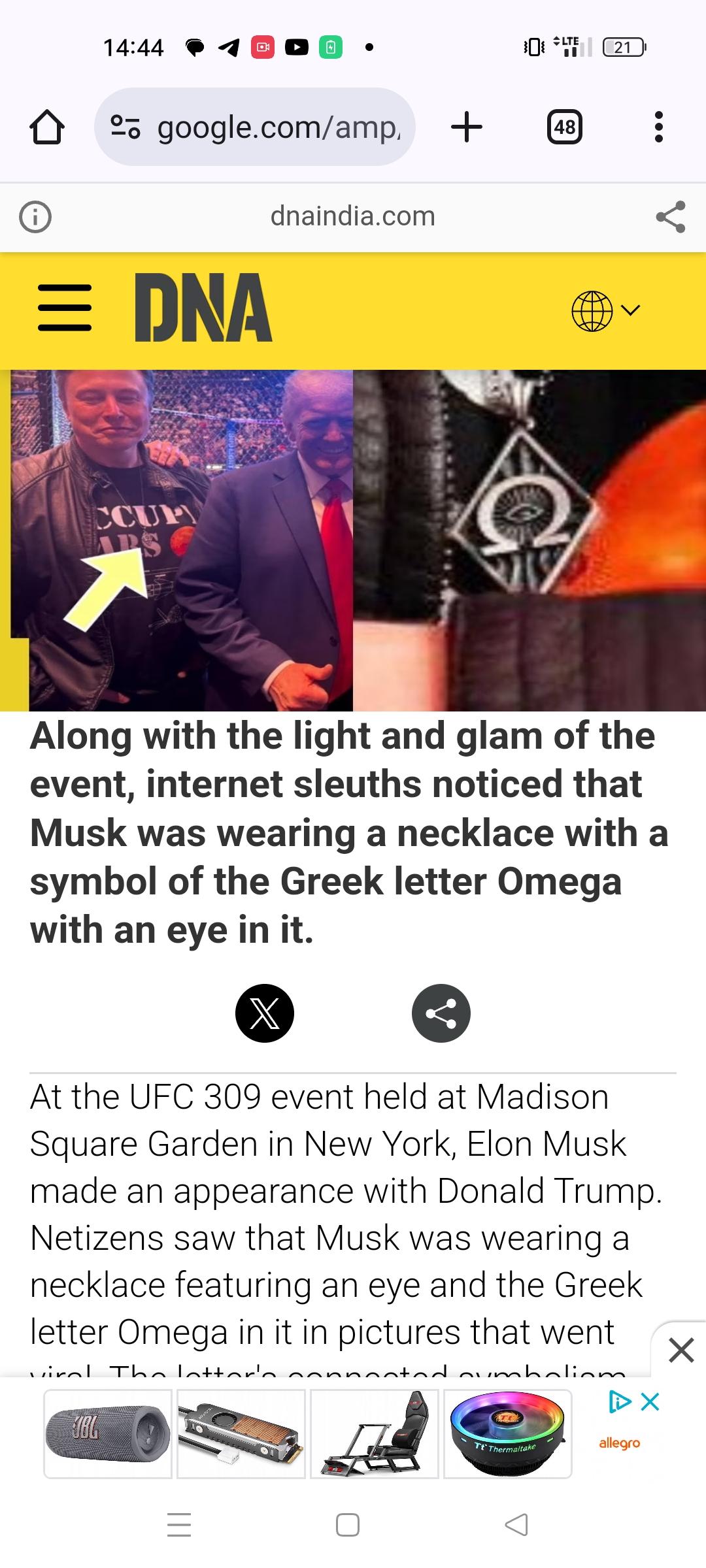Image resolution: width=706 pixels, height=1568 pixels.
Task: Open a new browser tab
Action: click(x=467, y=127)
